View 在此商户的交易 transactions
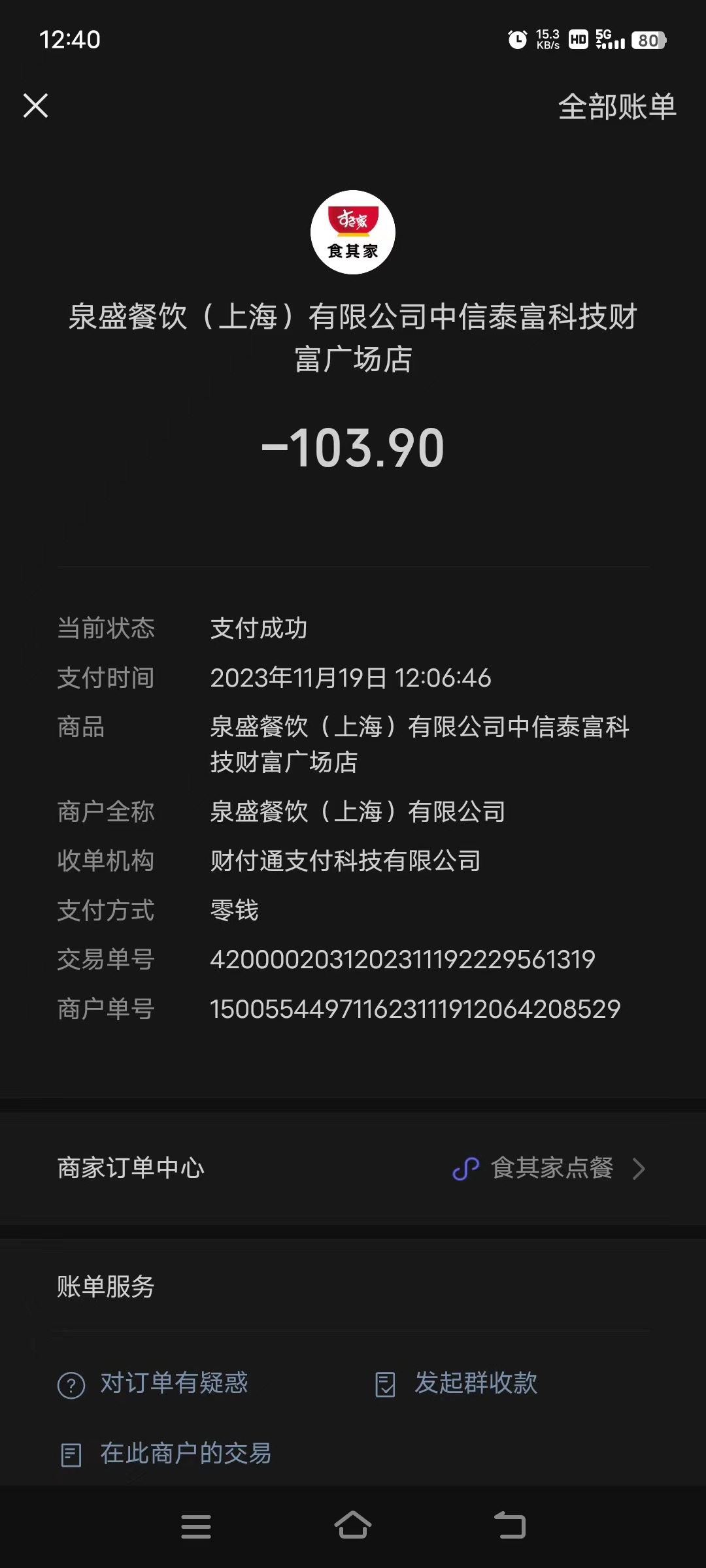The image size is (706, 1568). 165,1454
